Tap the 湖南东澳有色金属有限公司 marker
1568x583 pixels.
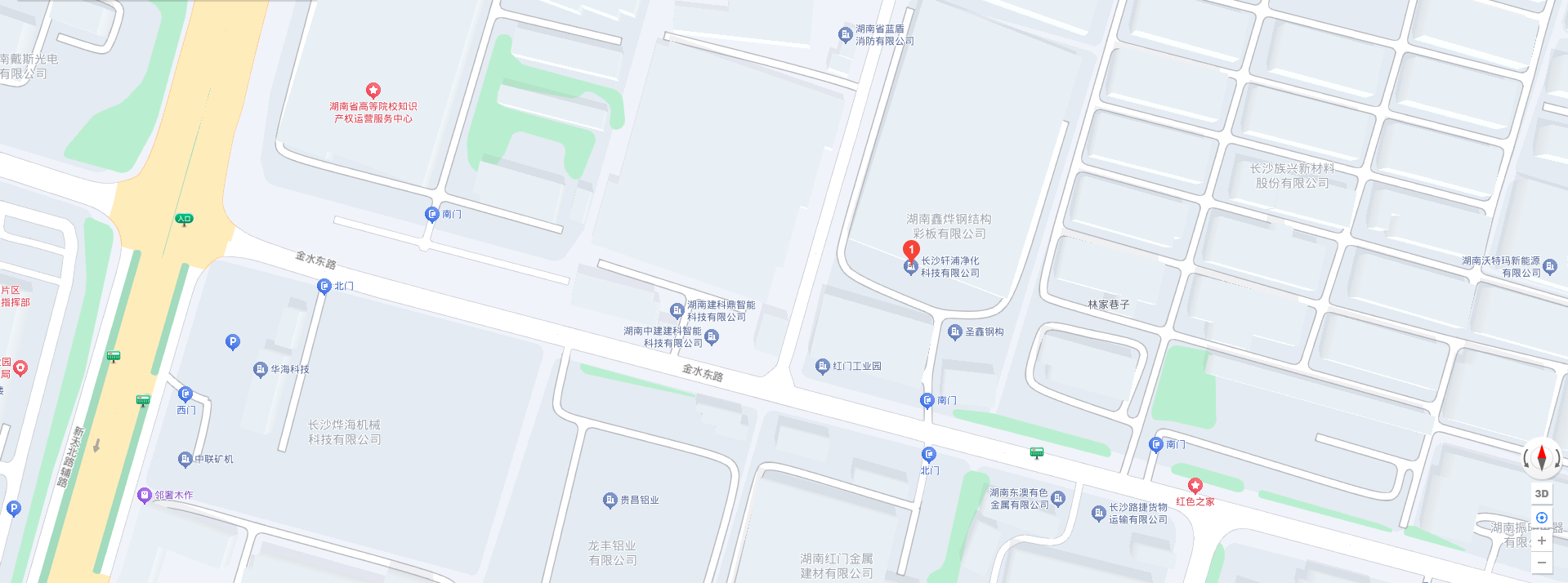pos(1058,498)
